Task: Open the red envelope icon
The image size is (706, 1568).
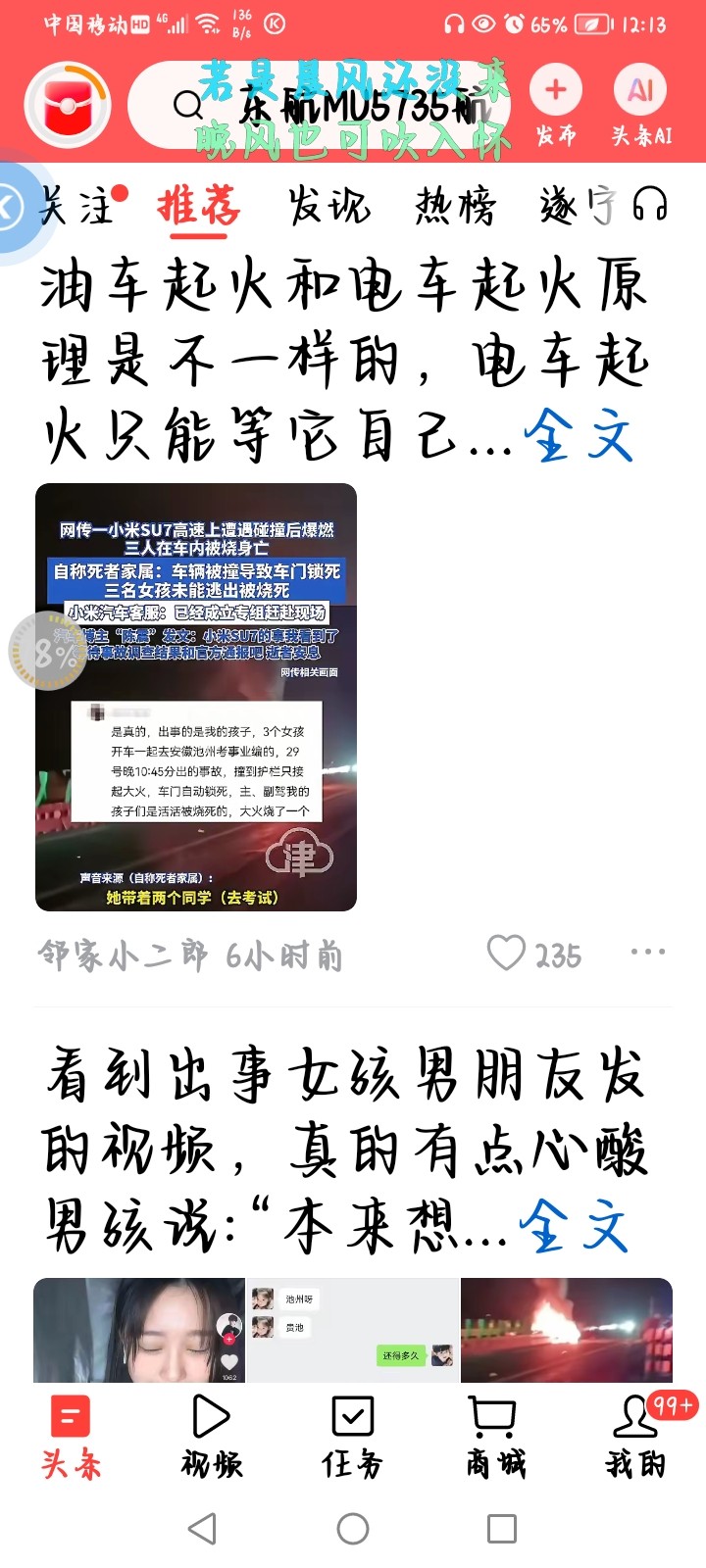Action: 68,106
